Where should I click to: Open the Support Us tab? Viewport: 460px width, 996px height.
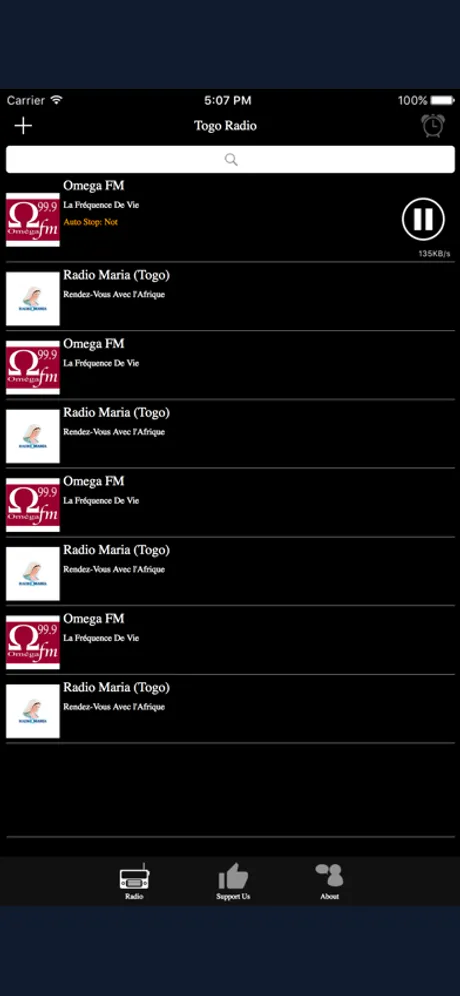tap(233, 881)
